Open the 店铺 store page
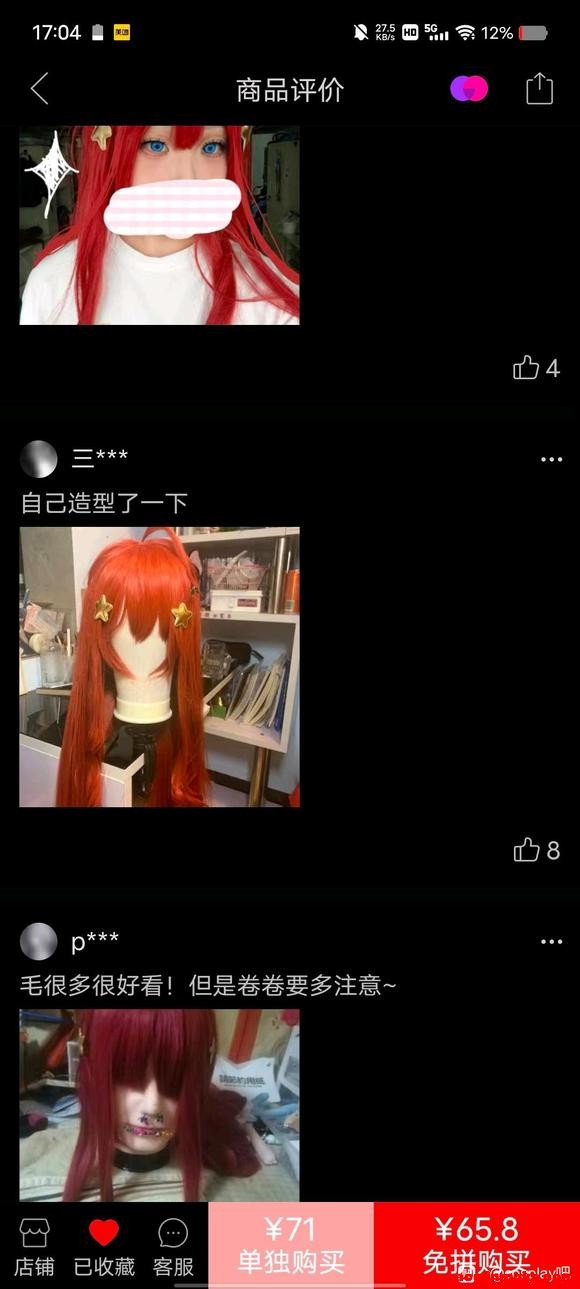580x1289 pixels. coord(34,1246)
